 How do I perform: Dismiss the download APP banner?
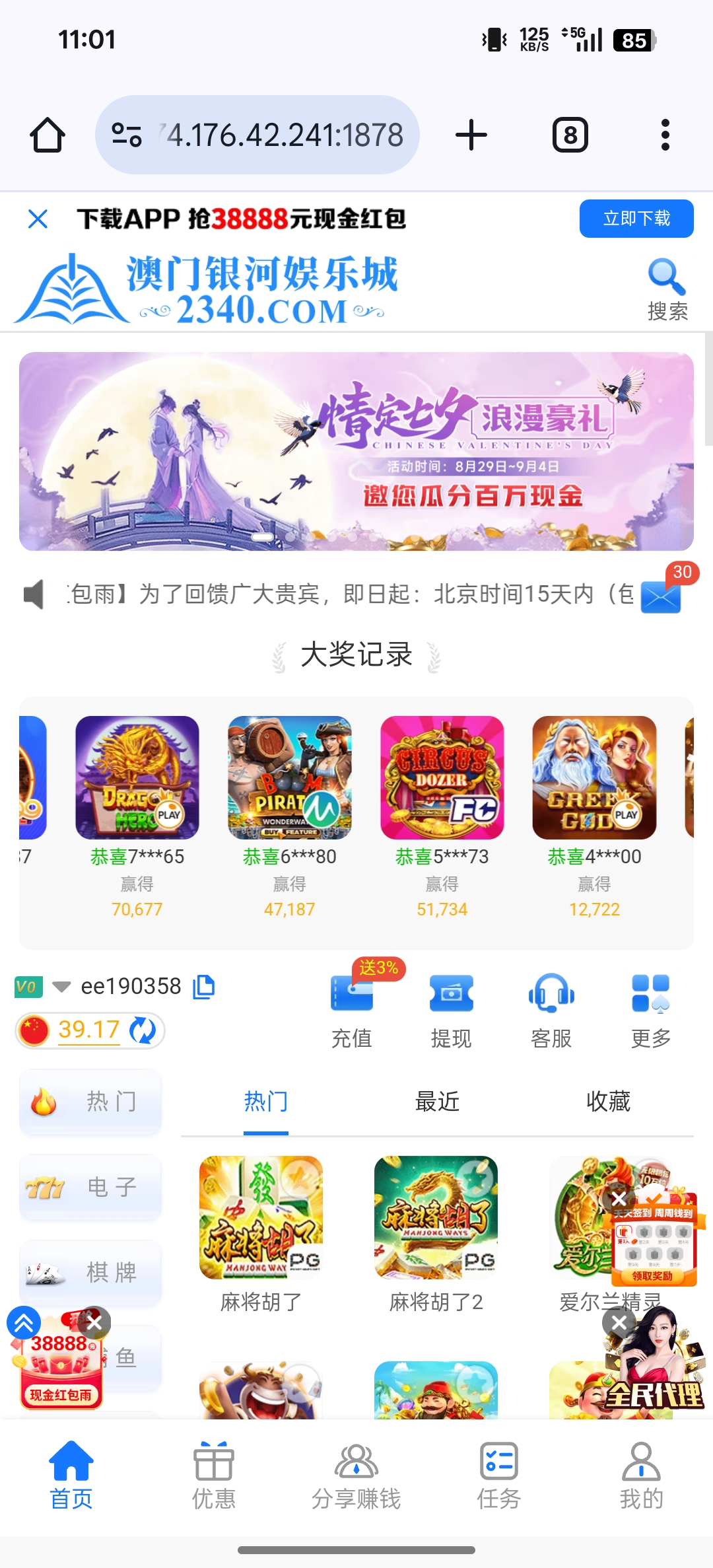point(38,219)
